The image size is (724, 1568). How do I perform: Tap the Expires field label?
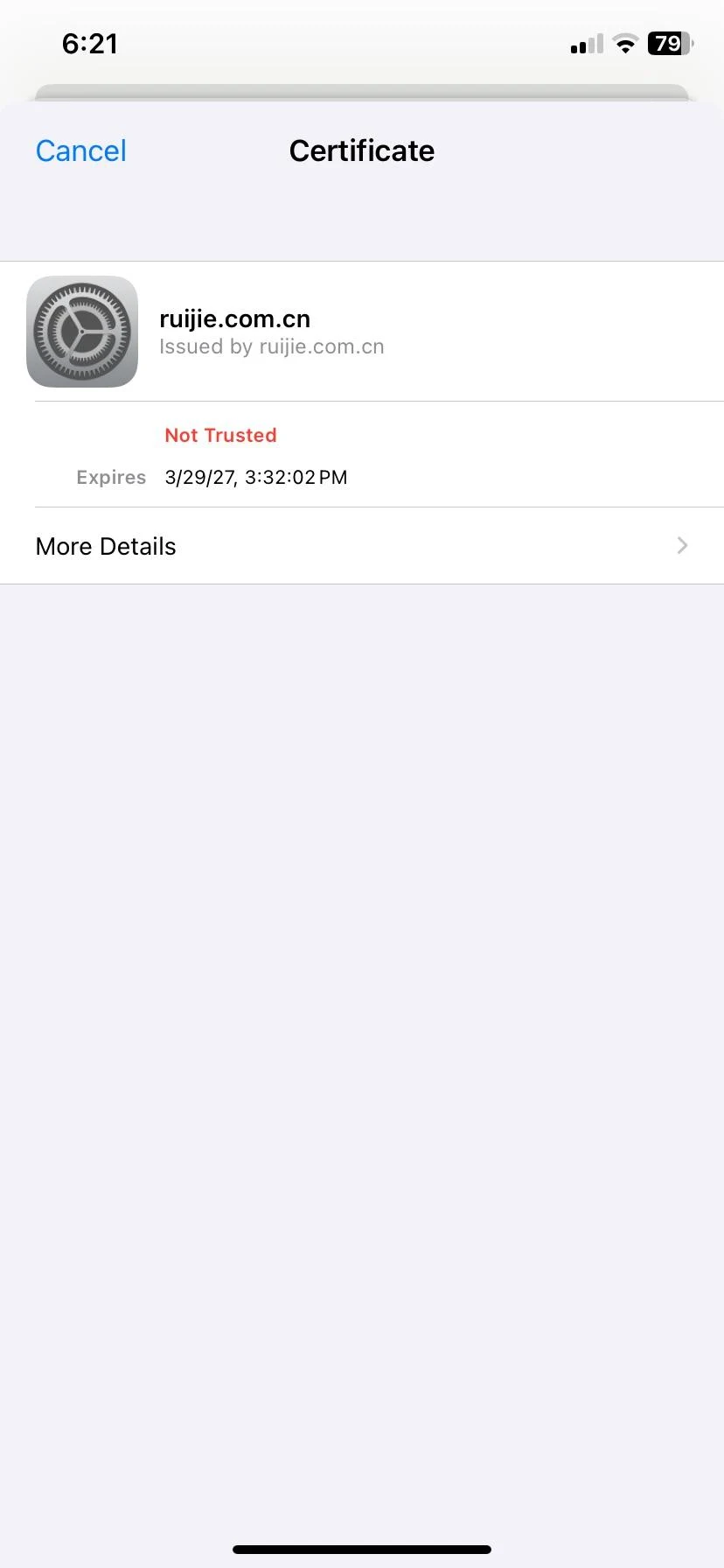tap(111, 477)
